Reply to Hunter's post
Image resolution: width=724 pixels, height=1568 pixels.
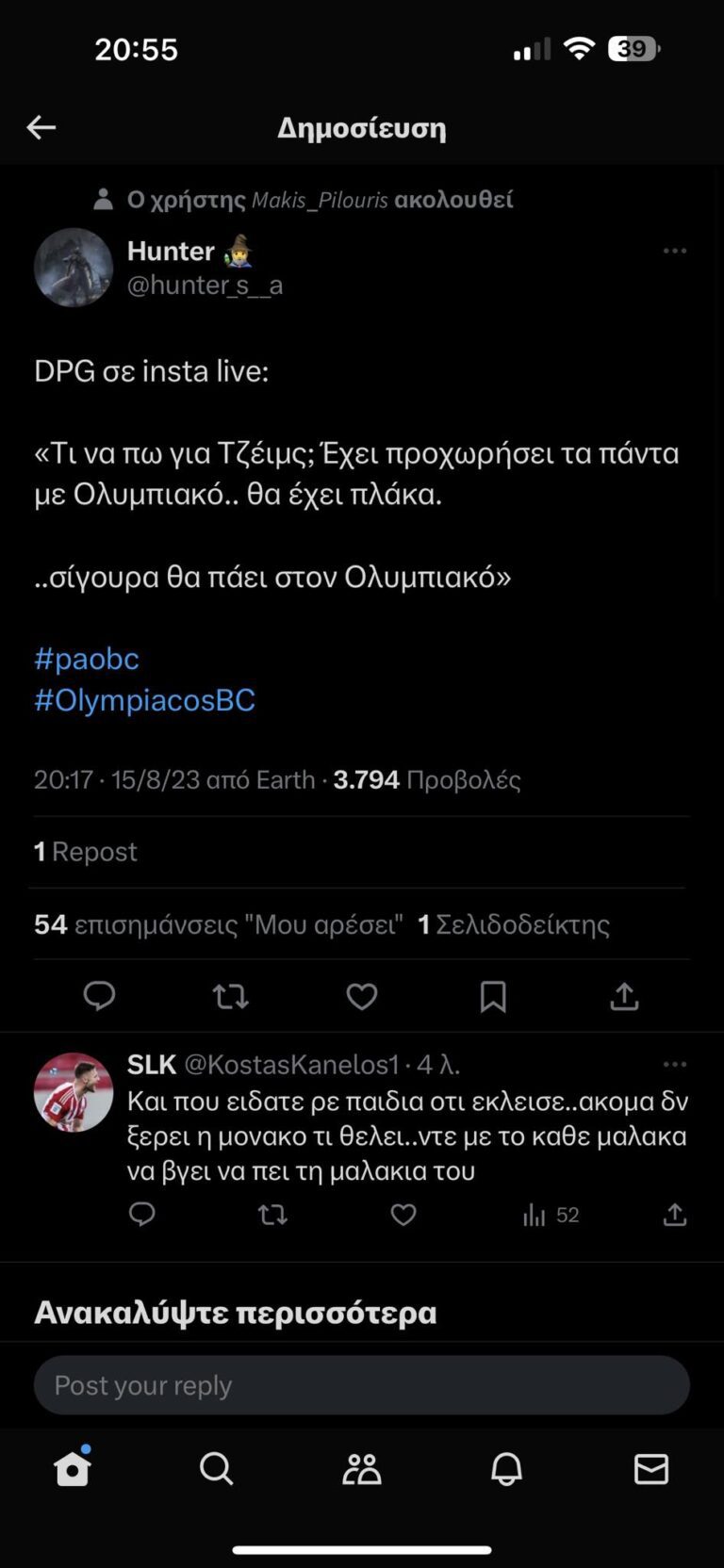click(x=99, y=996)
